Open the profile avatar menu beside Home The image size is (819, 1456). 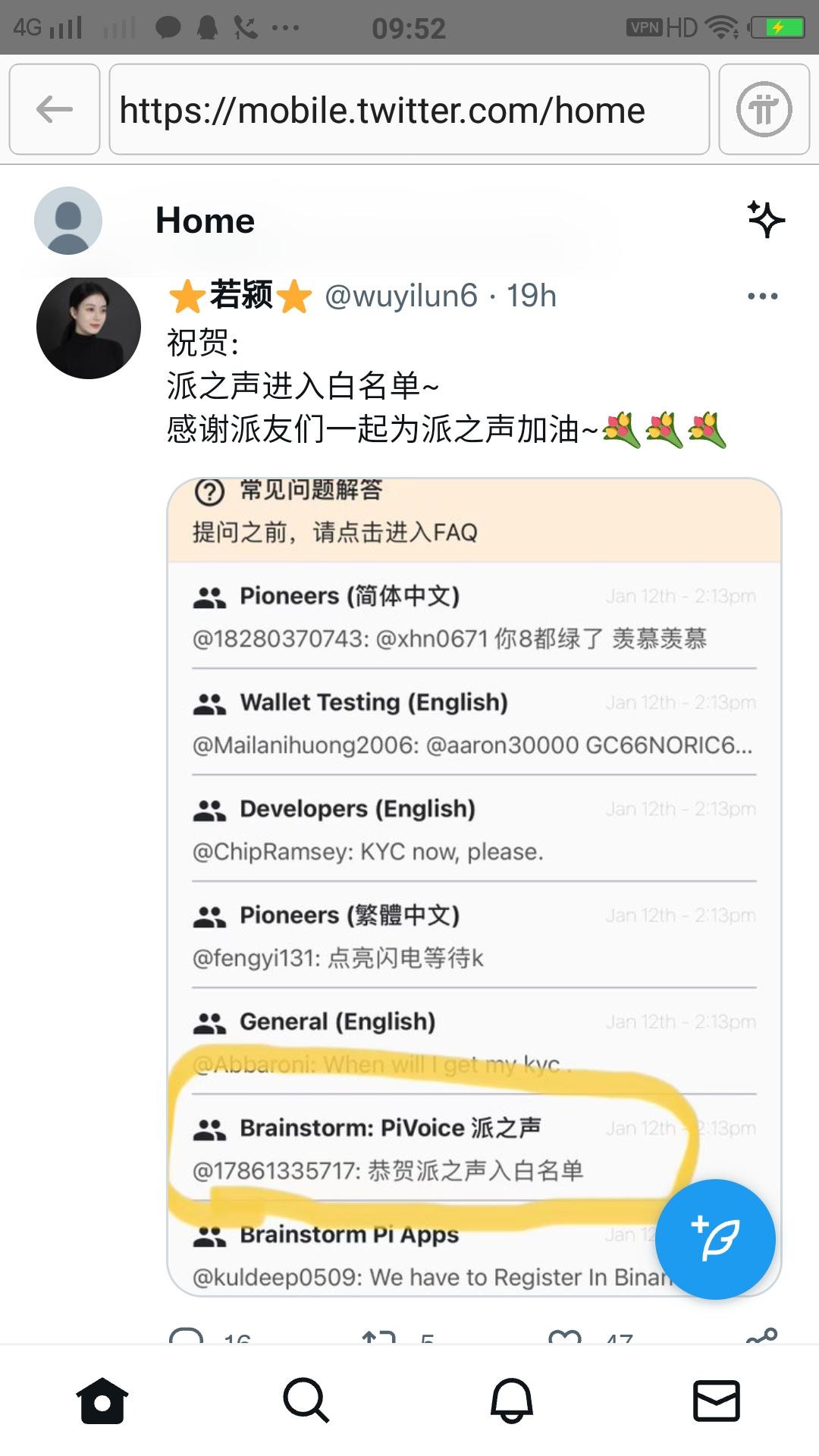(68, 221)
